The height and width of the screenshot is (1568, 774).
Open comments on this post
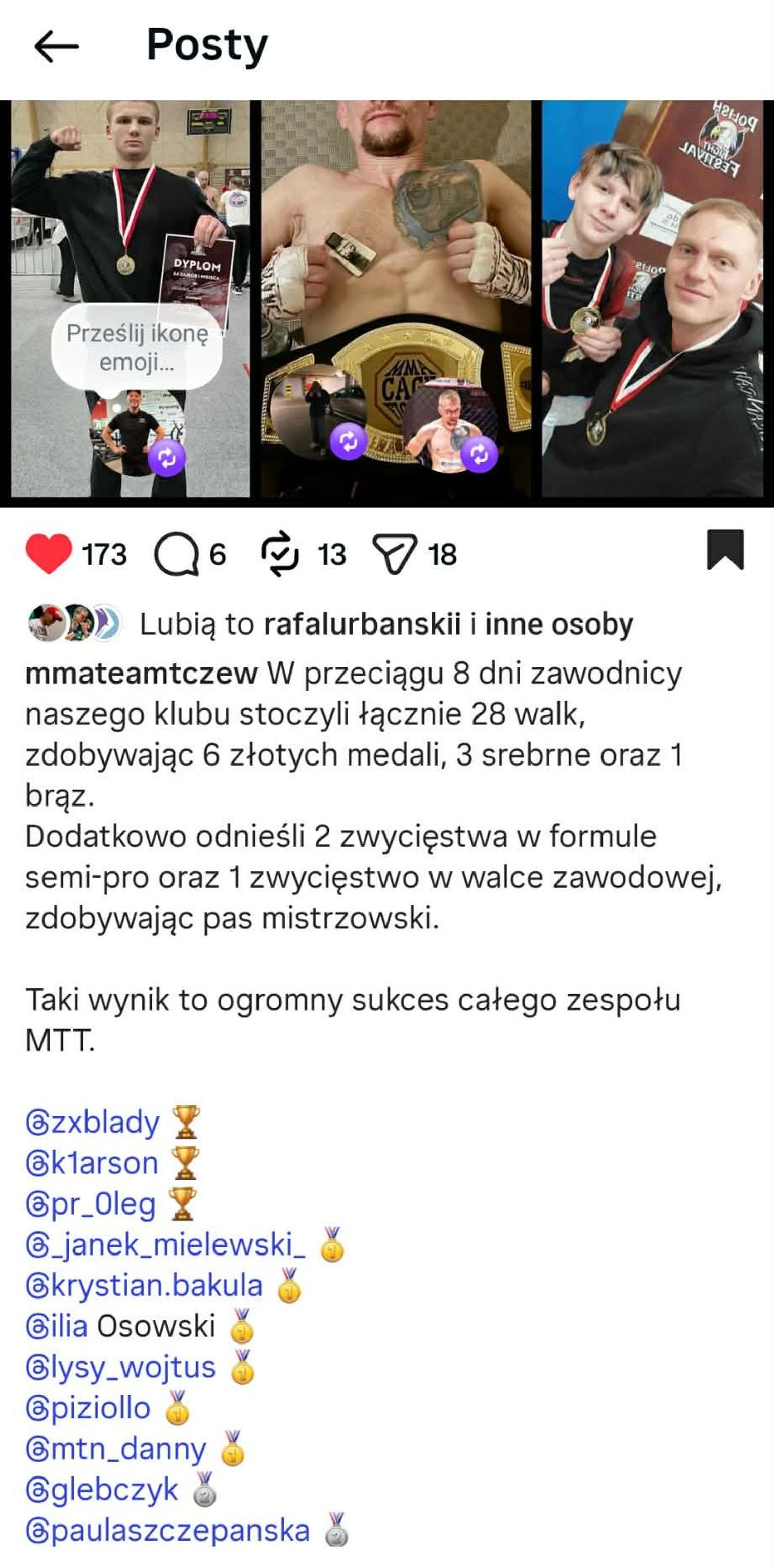[x=176, y=554]
